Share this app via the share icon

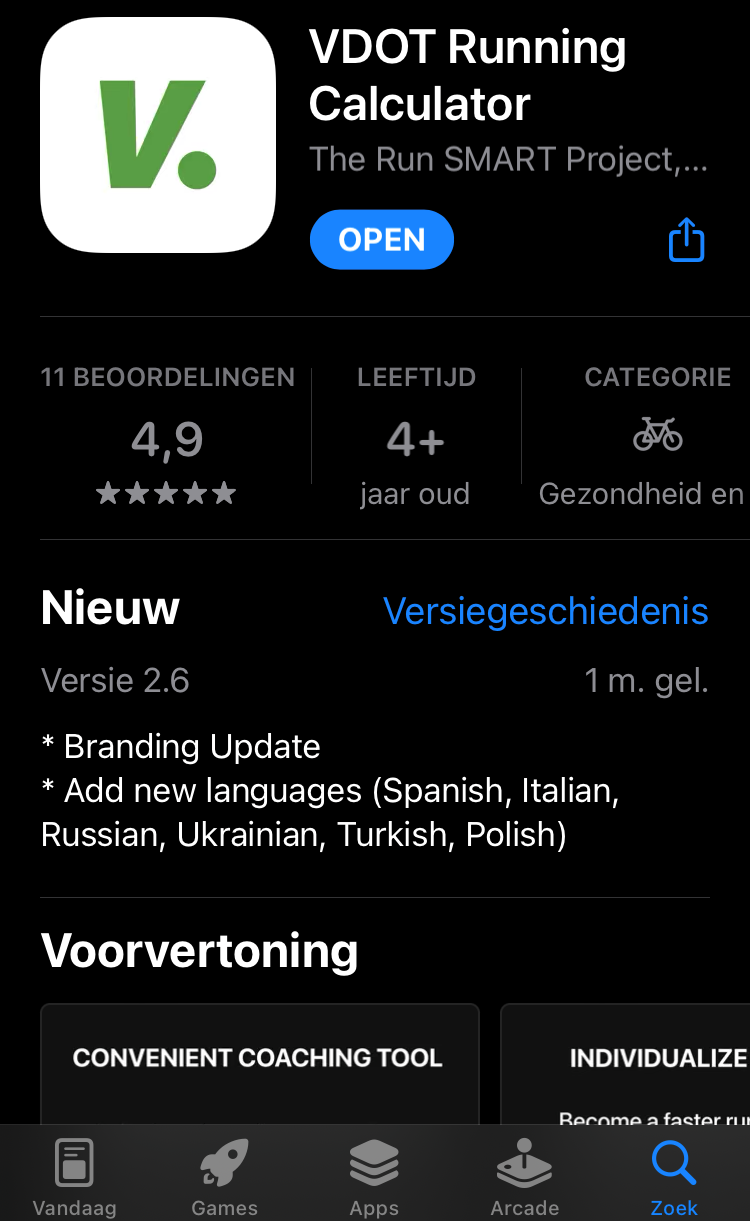click(686, 241)
